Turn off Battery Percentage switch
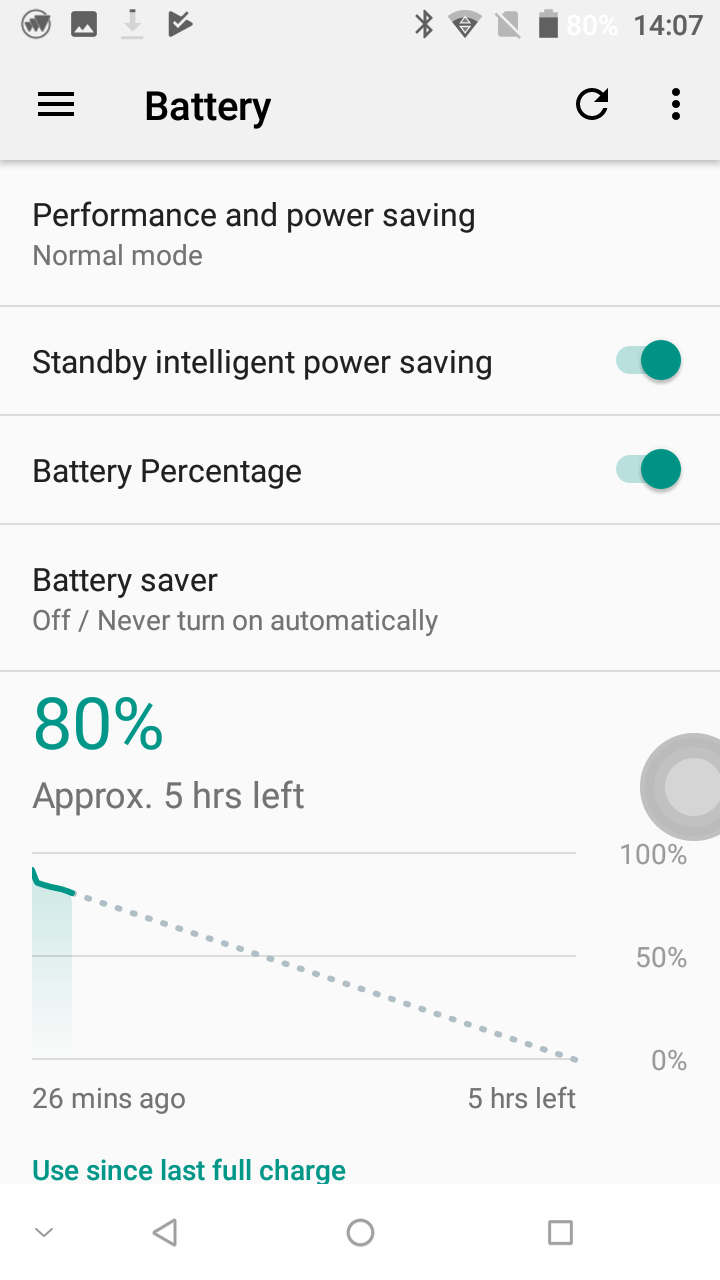Image resolution: width=720 pixels, height=1280 pixels. 648,470
